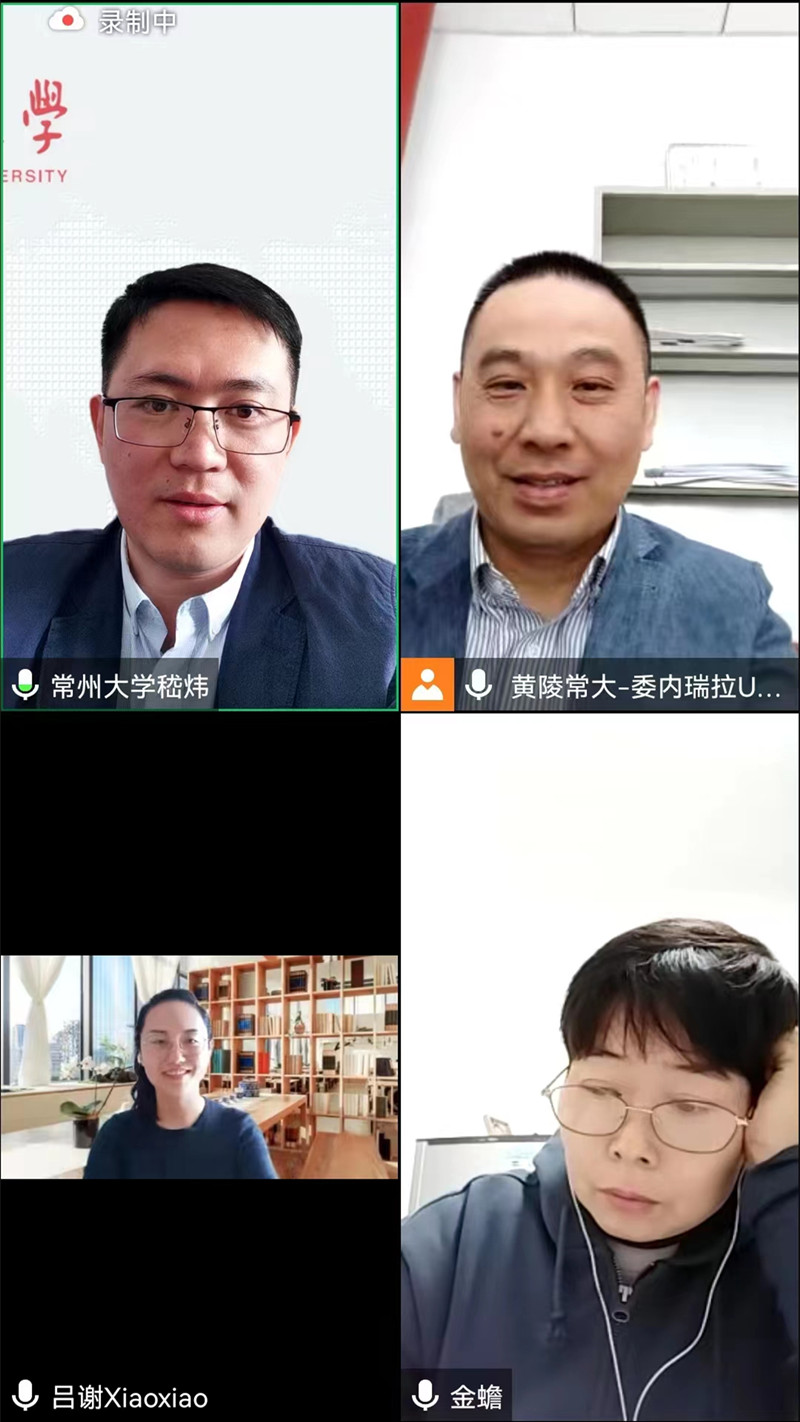
Task: Enlarge the video tile of 金蟾
Action: click(x=600, y=1068)
